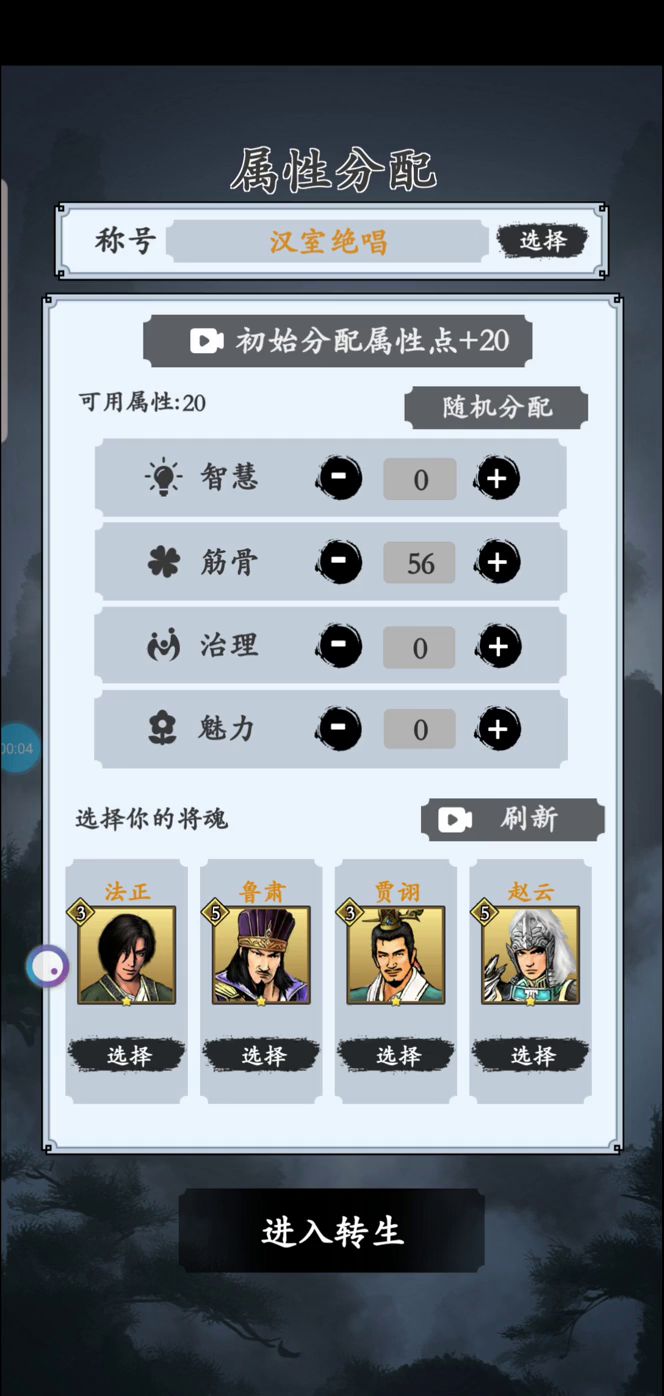View 赵云 portrait card

coord(531,955)
